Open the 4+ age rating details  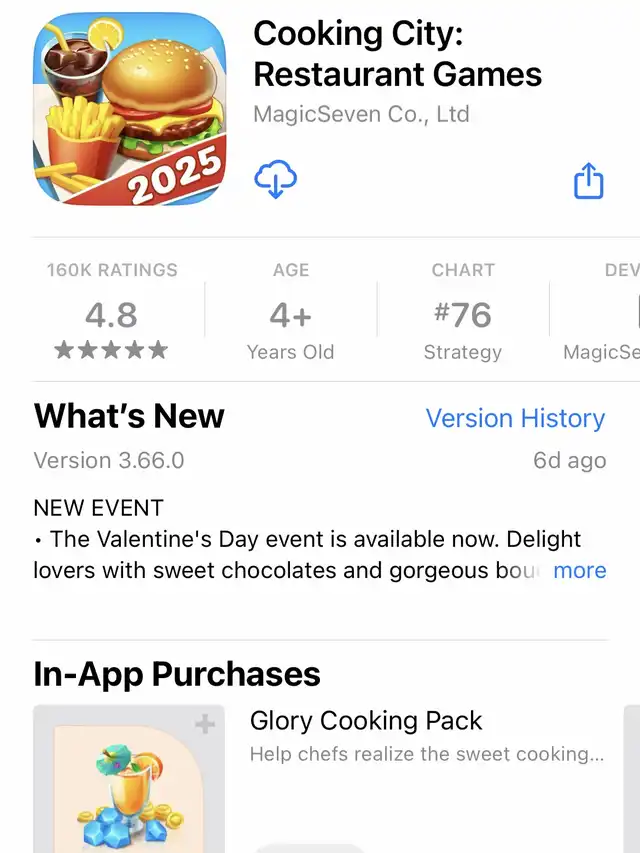coord(290,312)
